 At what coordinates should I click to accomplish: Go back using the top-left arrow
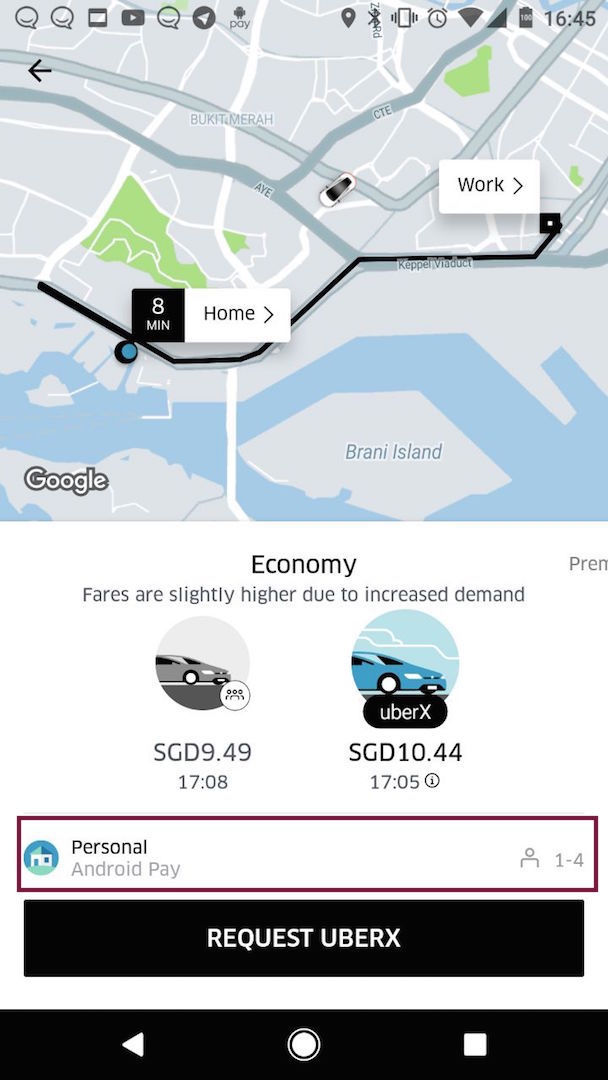pos(39,71)
